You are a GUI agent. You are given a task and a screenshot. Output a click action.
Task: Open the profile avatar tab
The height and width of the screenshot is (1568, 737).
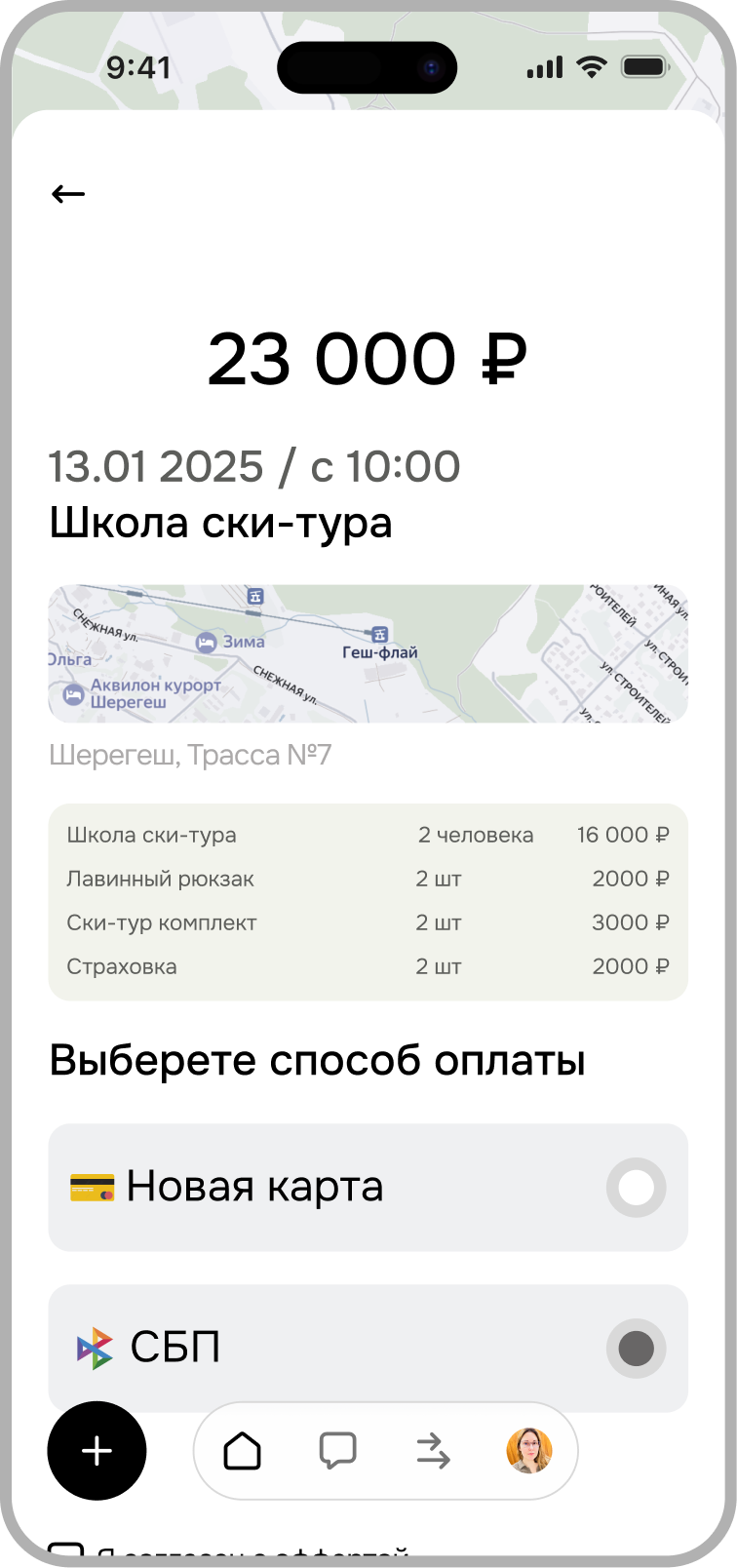(x=529, y=1451)
